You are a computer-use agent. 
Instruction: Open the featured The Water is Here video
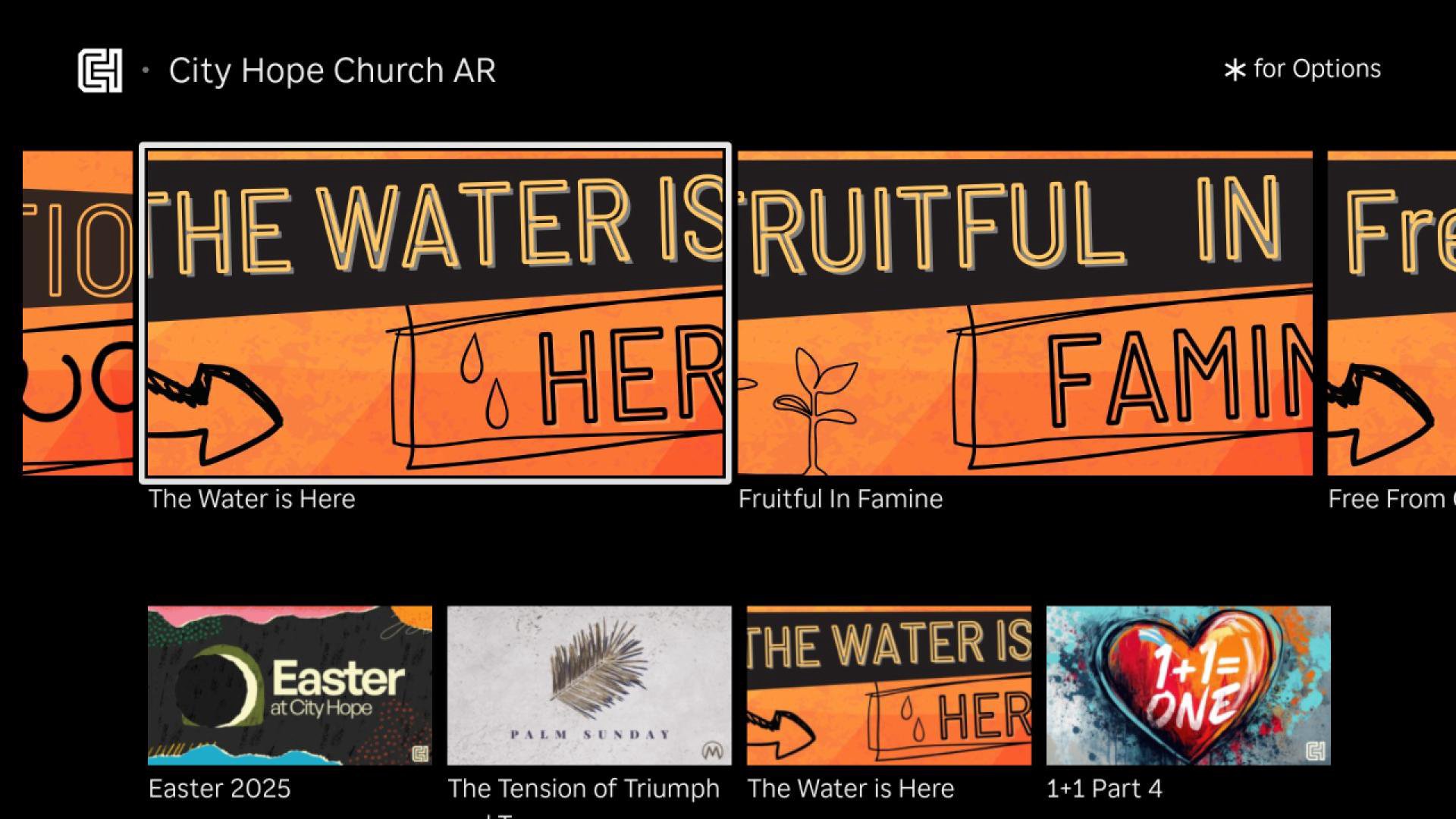click(435, 312)
